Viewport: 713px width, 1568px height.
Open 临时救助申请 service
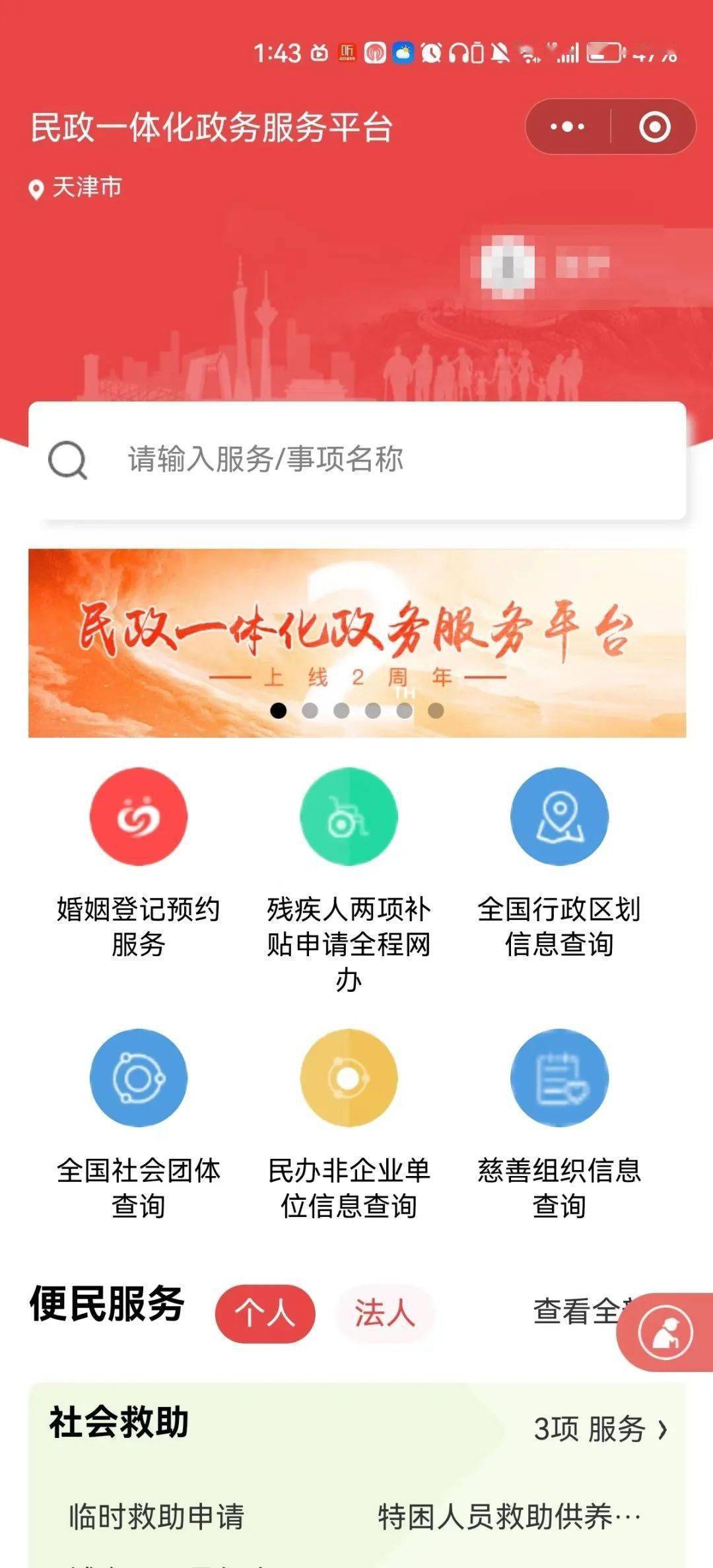[x=156, y=1517]
